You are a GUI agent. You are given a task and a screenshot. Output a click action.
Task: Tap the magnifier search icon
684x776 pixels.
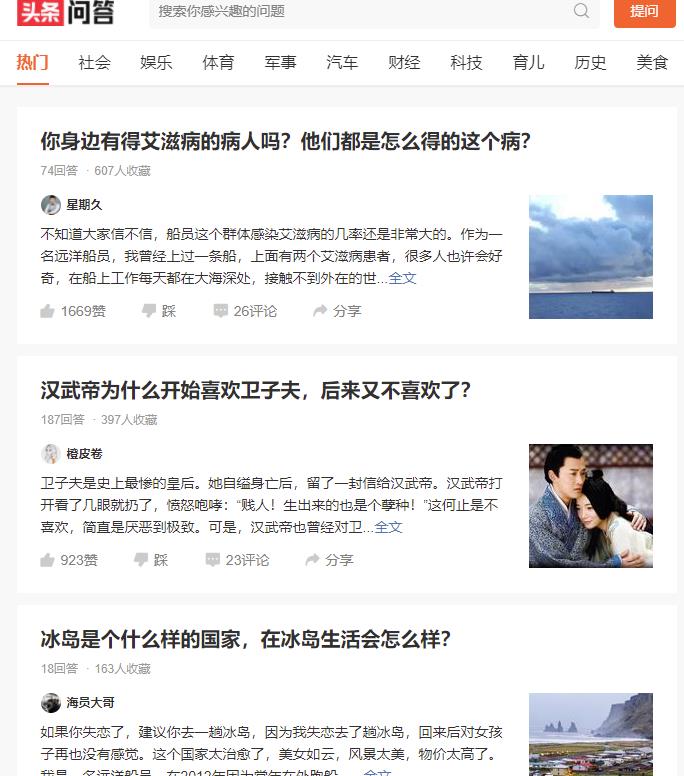tap(581, 11)
